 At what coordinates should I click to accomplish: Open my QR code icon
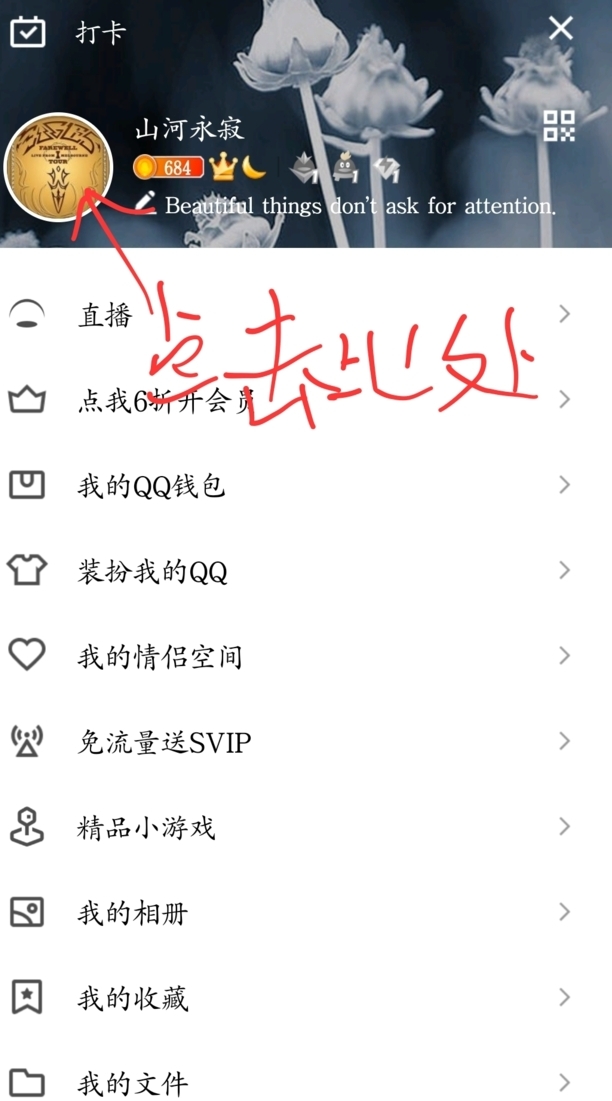(x=559, y=126)
